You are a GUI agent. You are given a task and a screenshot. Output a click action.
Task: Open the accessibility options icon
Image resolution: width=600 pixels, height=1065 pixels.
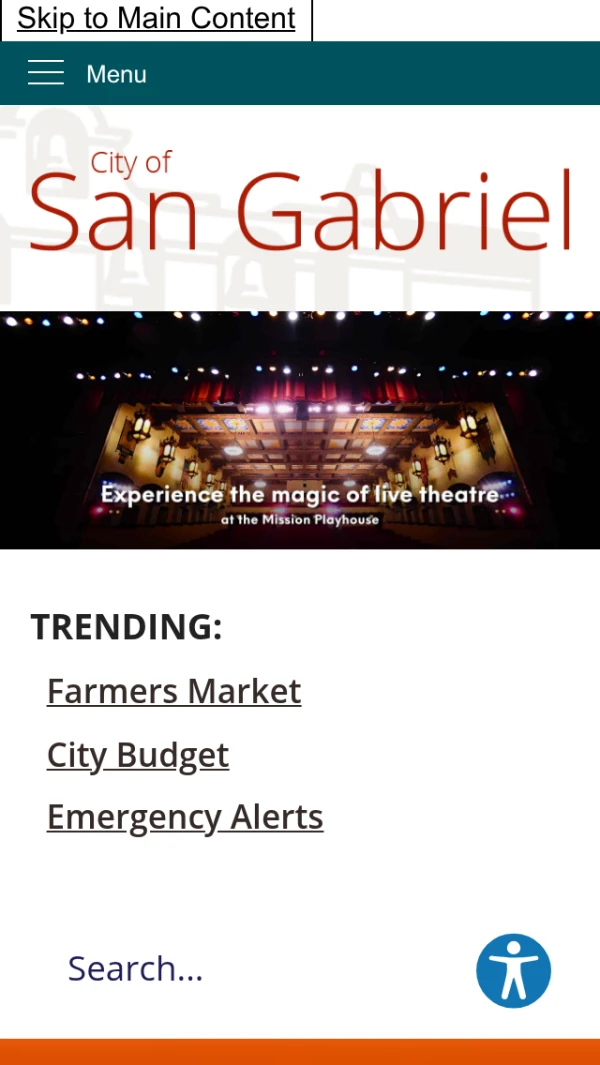coord(514,971)
